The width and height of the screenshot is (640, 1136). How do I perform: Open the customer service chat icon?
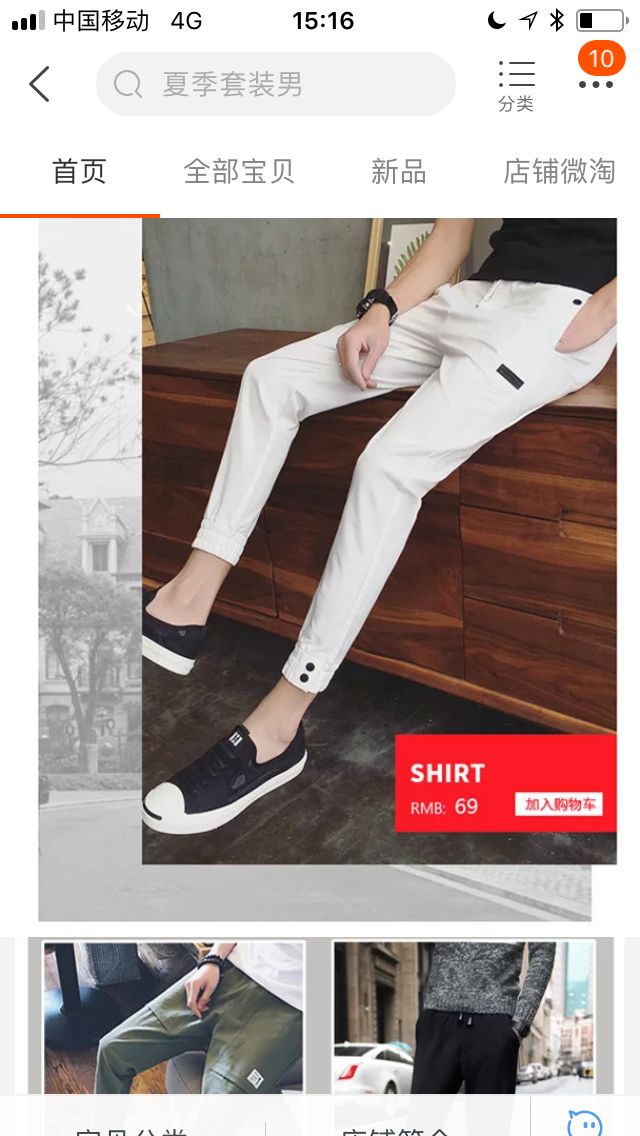coord(584,1120)
